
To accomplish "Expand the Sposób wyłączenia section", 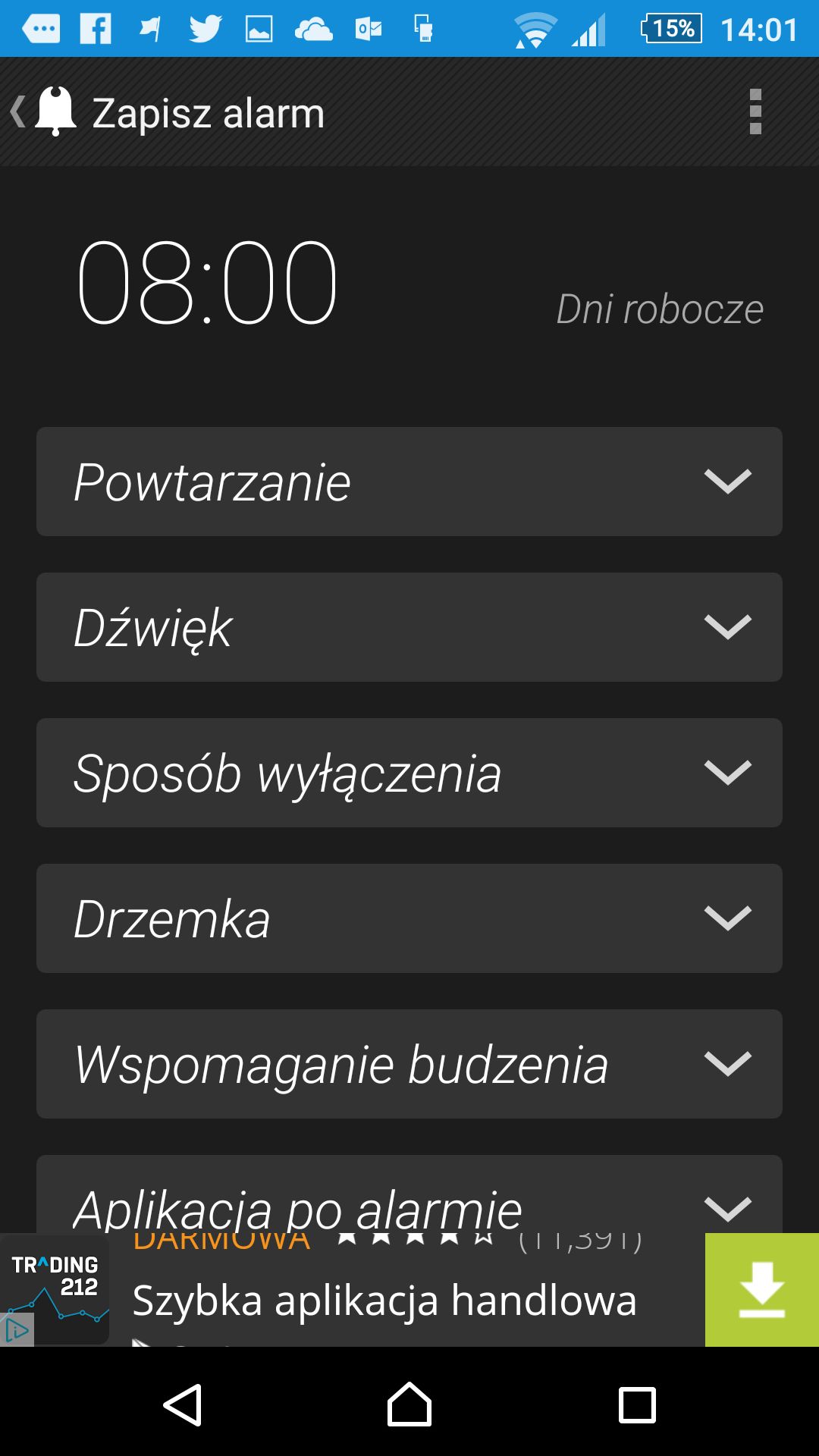I will 409,773.
